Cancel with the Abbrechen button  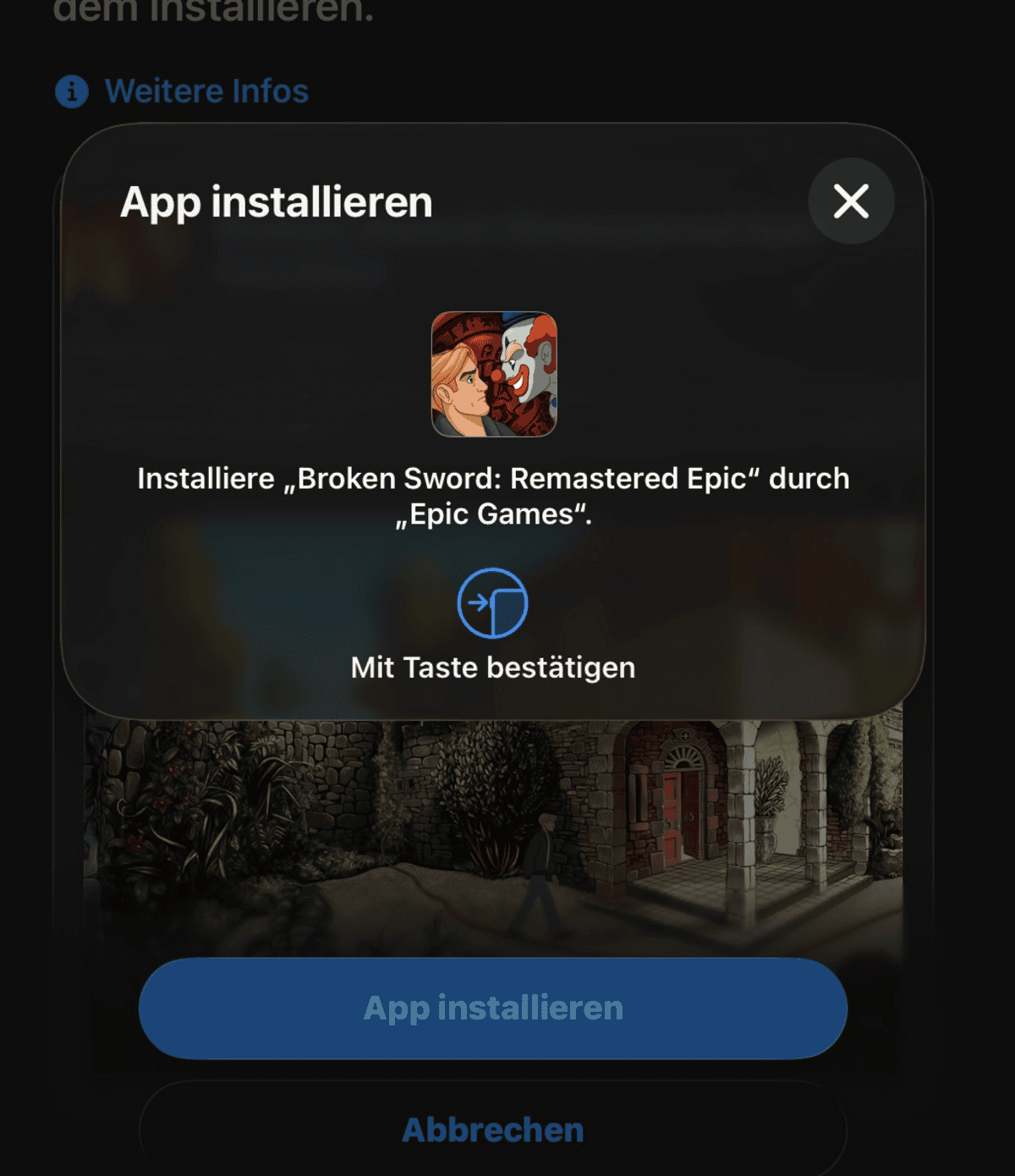pos(493,1130)
